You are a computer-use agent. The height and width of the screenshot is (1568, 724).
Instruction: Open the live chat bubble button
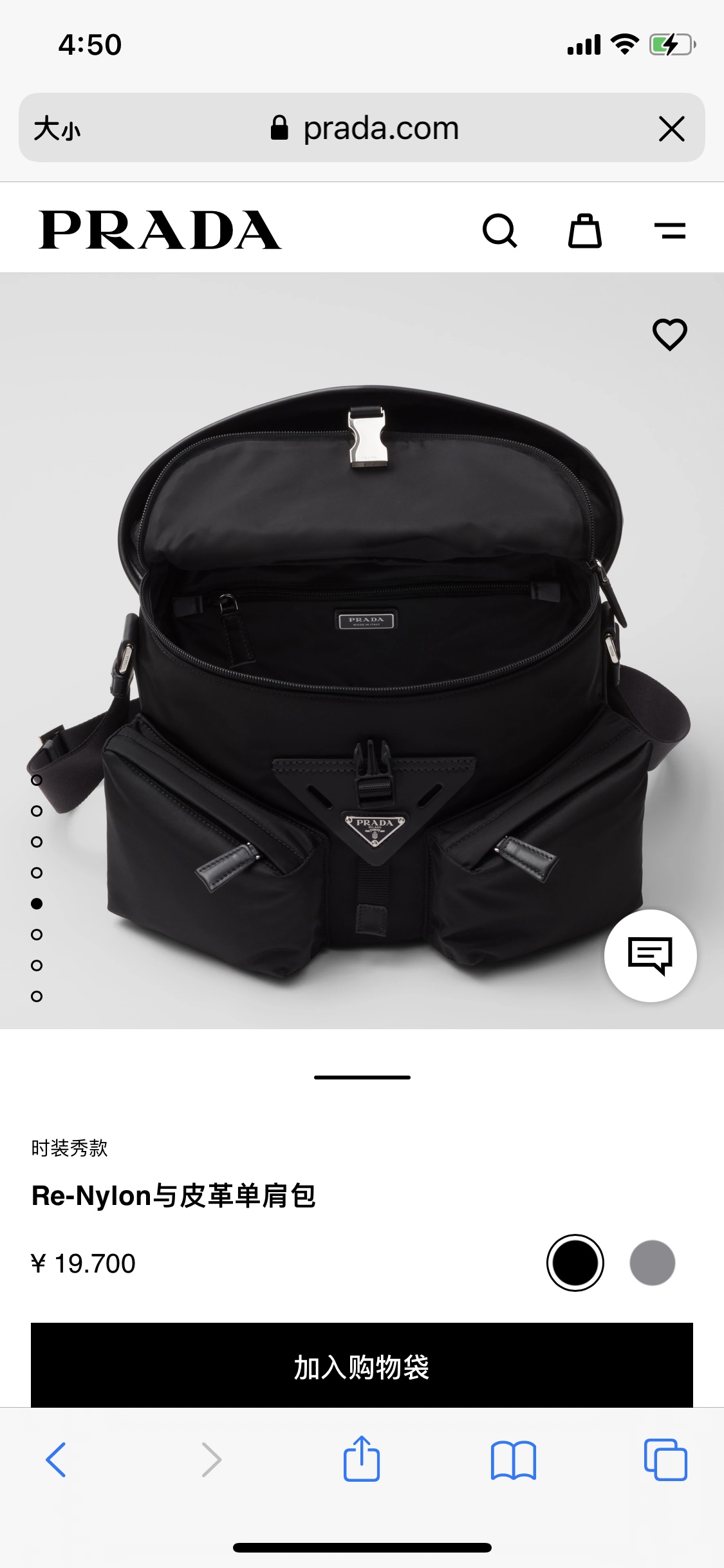point(650,956)
